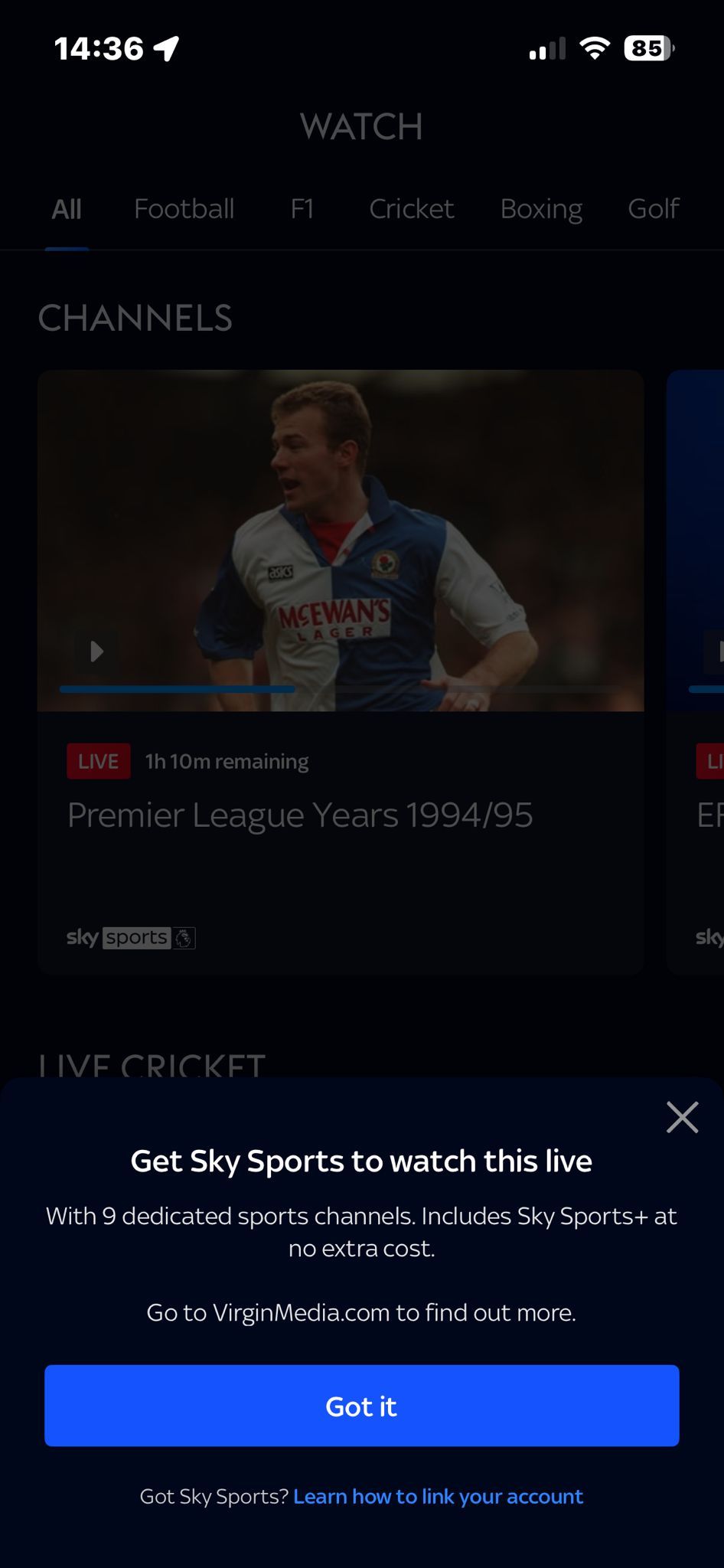Viewport: 724px width, 1568px height.
Task: Select the Boxing category
Action: click(540, 208)
